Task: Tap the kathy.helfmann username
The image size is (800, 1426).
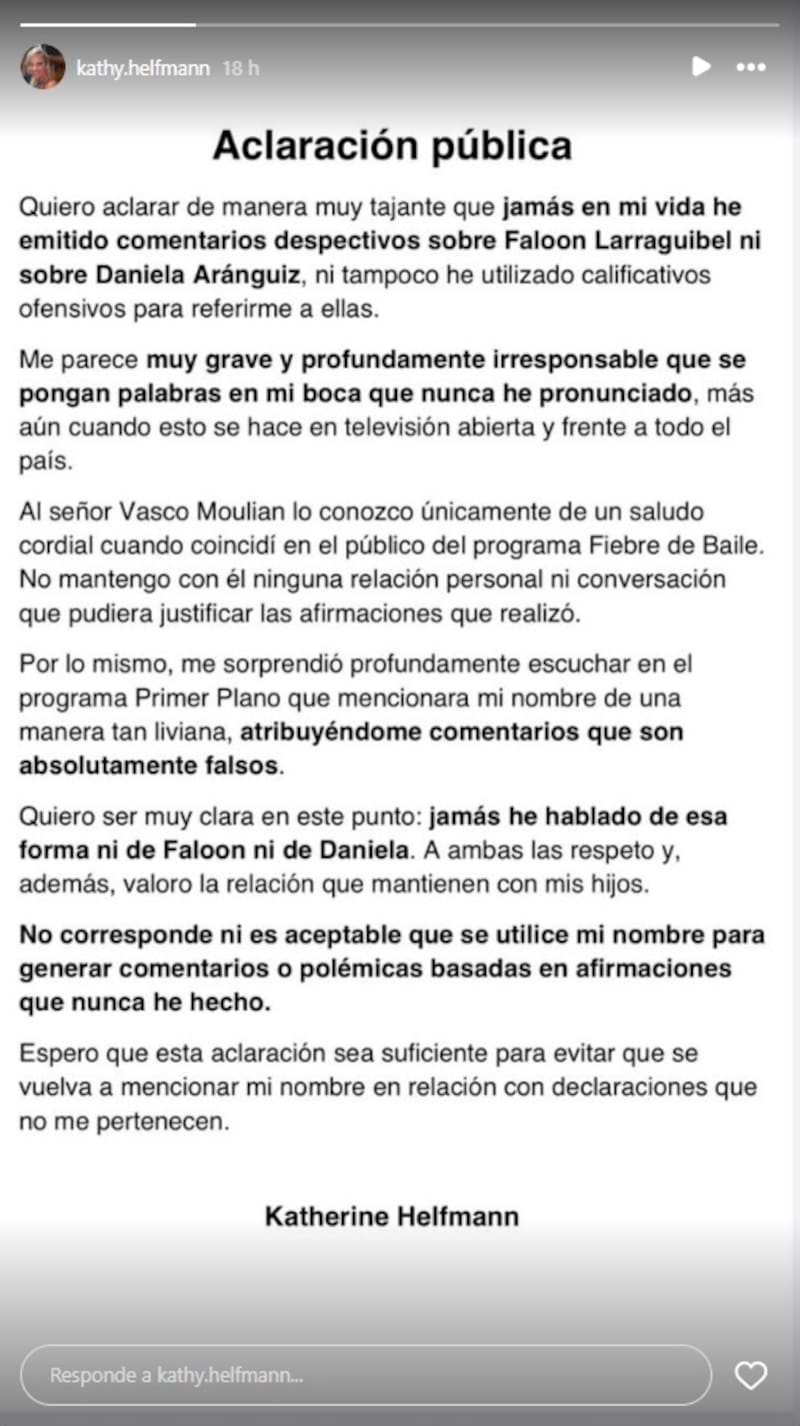Action: point(143,68)
